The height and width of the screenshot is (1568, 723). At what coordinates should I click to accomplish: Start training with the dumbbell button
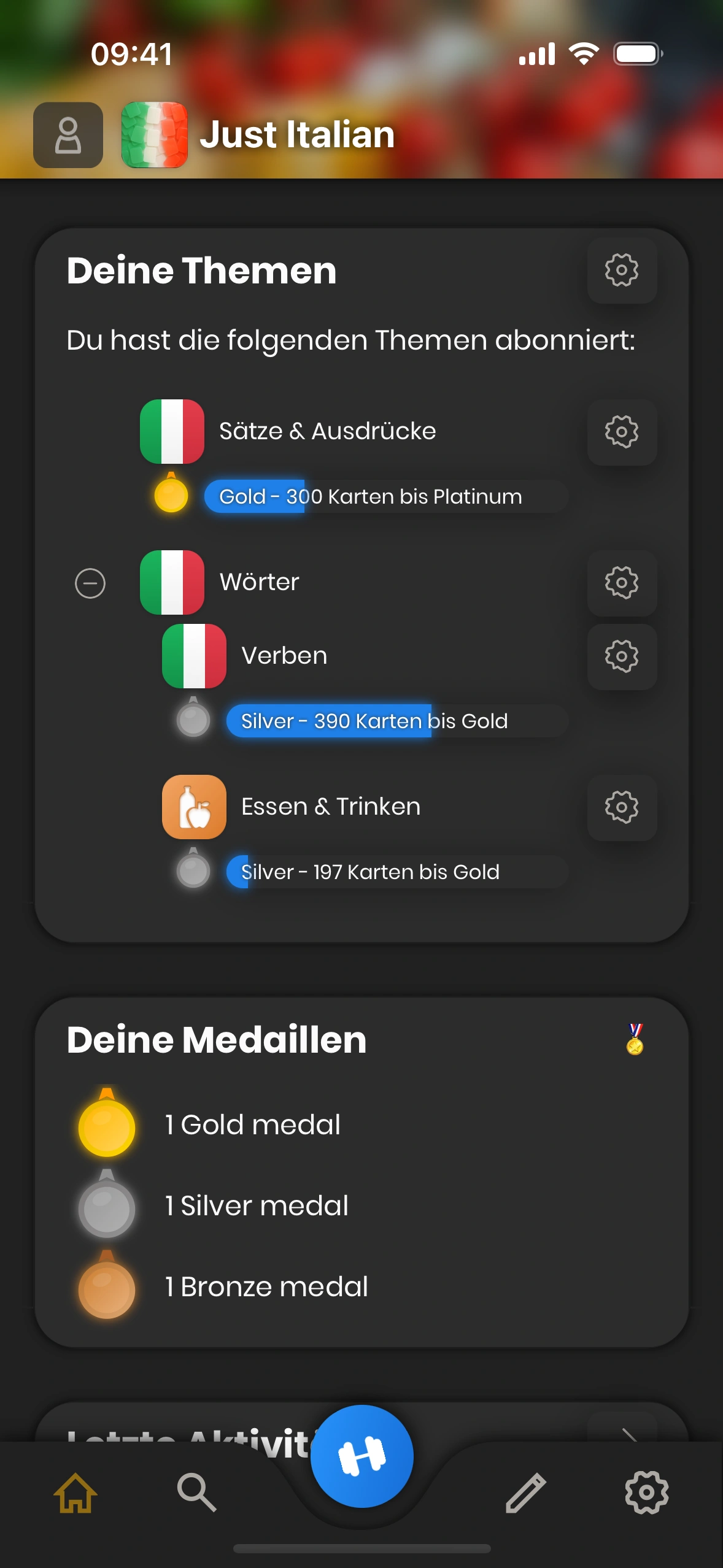(361, 1456)
